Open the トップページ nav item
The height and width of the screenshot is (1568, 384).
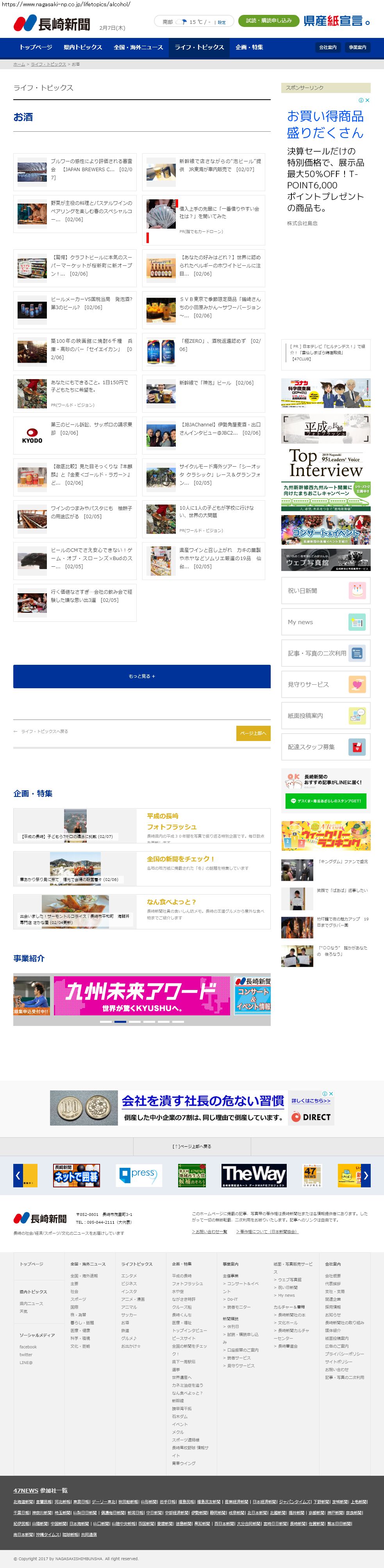pyautogui.click(x=35, y=47)
